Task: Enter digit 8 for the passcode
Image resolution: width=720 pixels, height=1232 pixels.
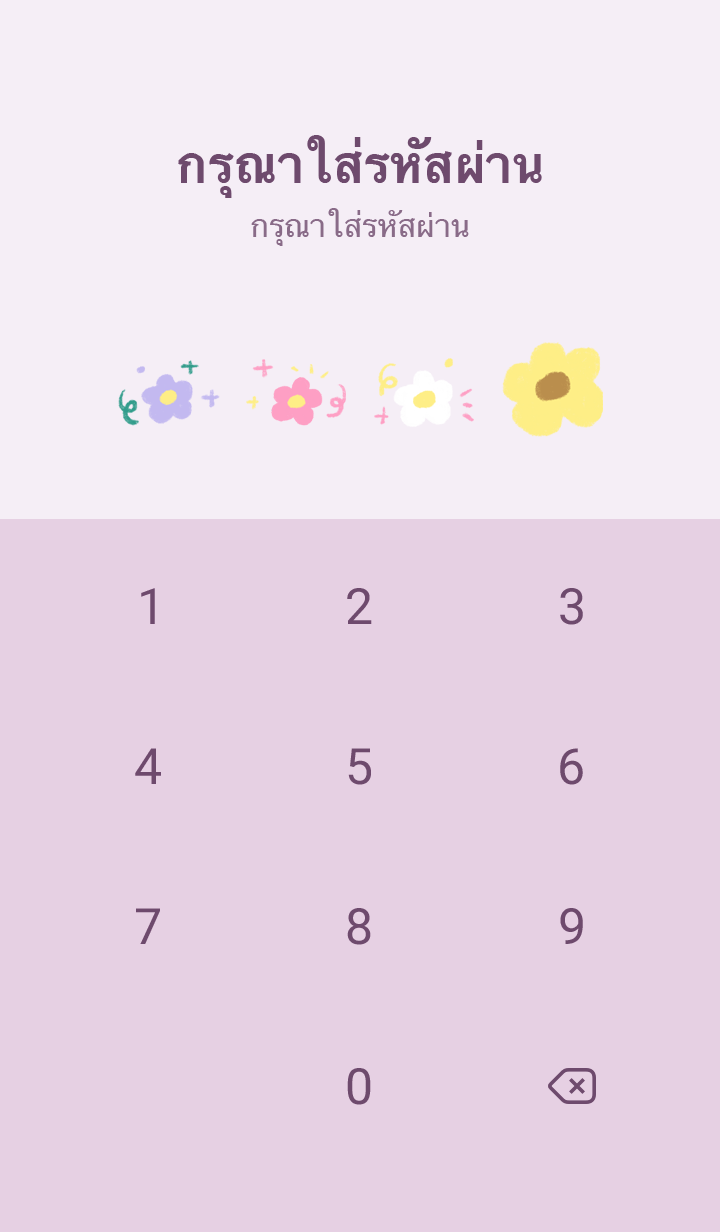Action: pos(359,927)
